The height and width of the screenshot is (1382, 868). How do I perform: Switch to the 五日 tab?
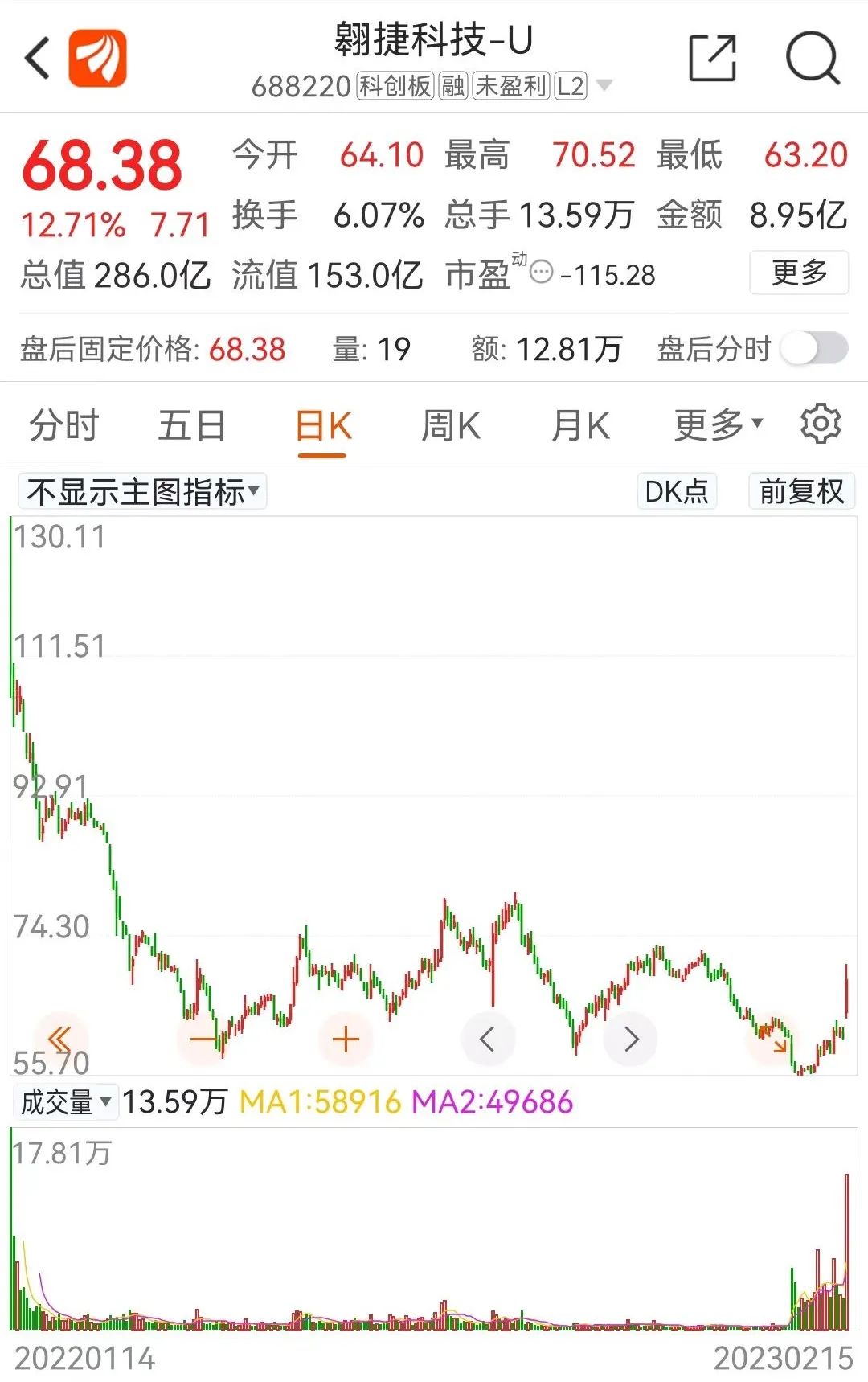click(x=191, y=425)
